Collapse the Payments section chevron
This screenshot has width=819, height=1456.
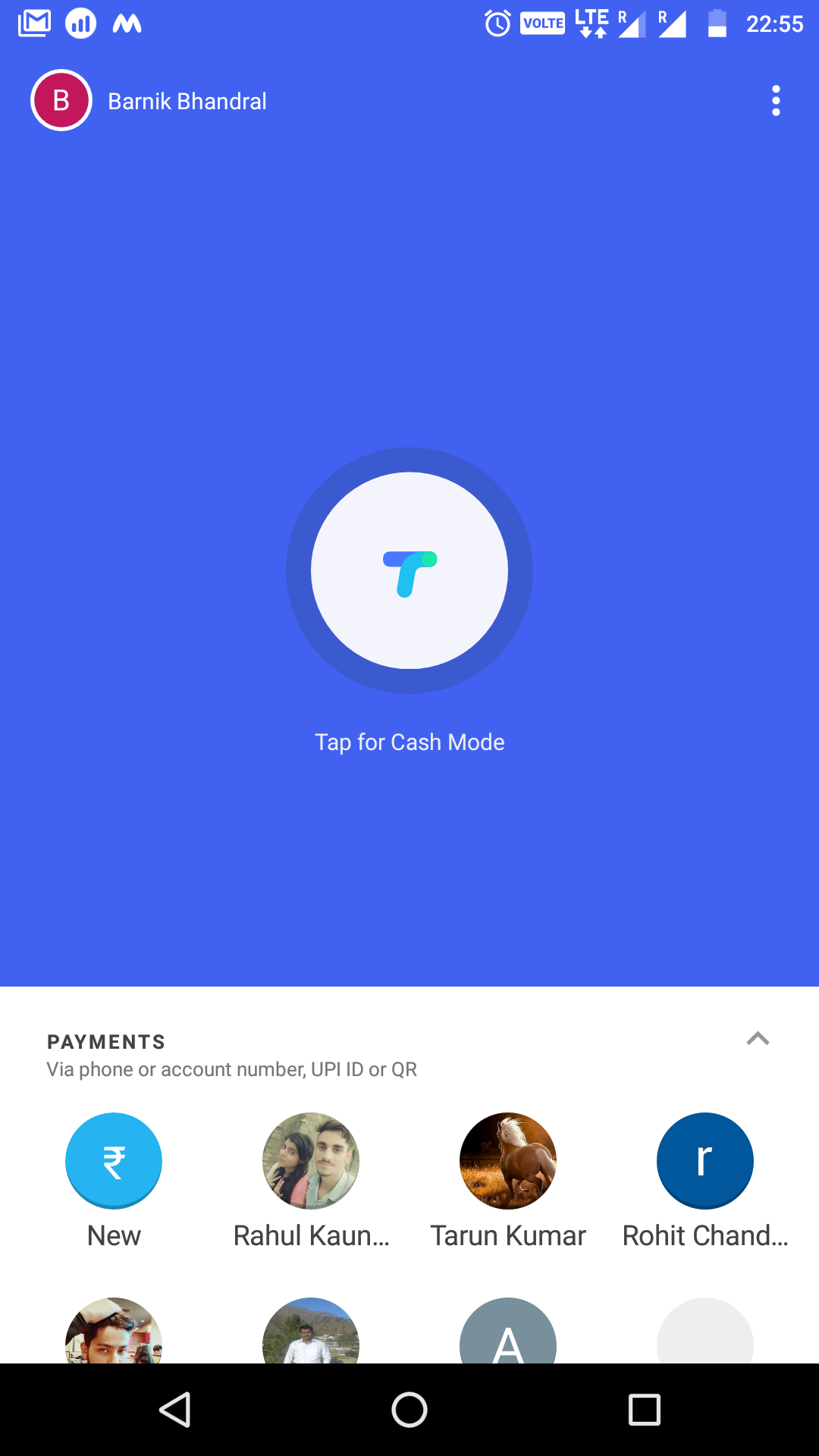point(758,1039)
